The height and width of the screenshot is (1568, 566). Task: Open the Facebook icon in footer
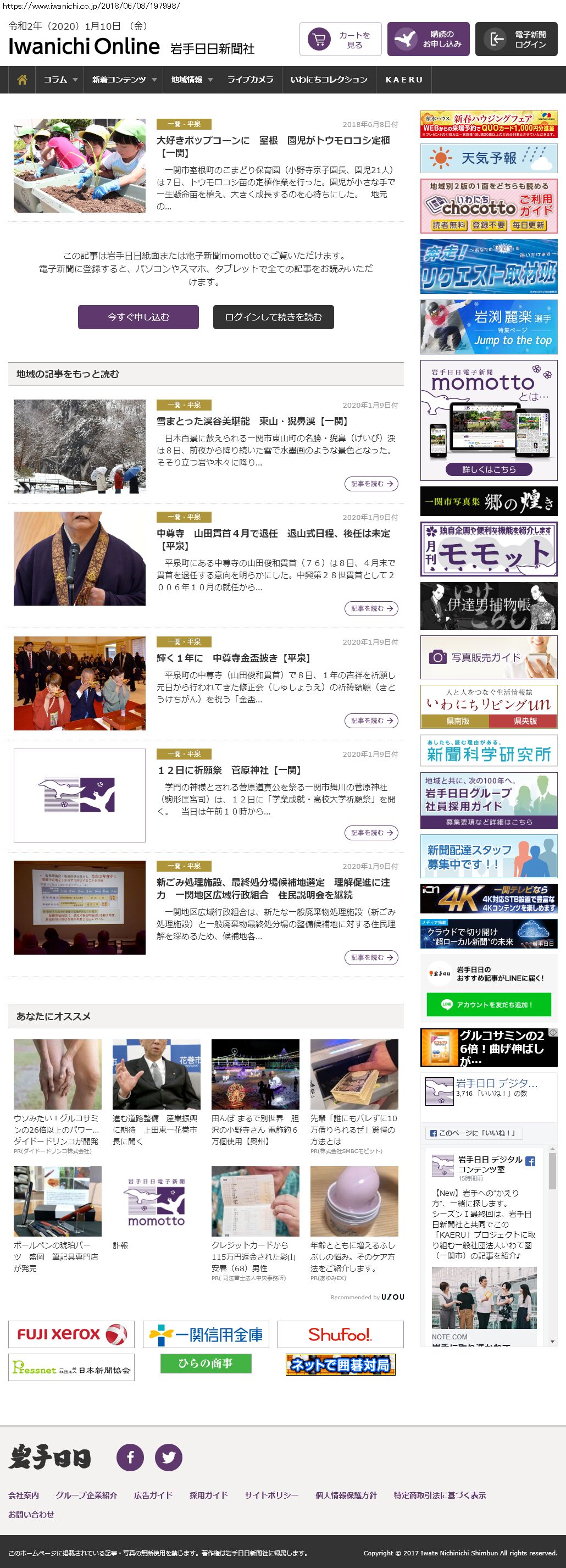pos(130,1457)
